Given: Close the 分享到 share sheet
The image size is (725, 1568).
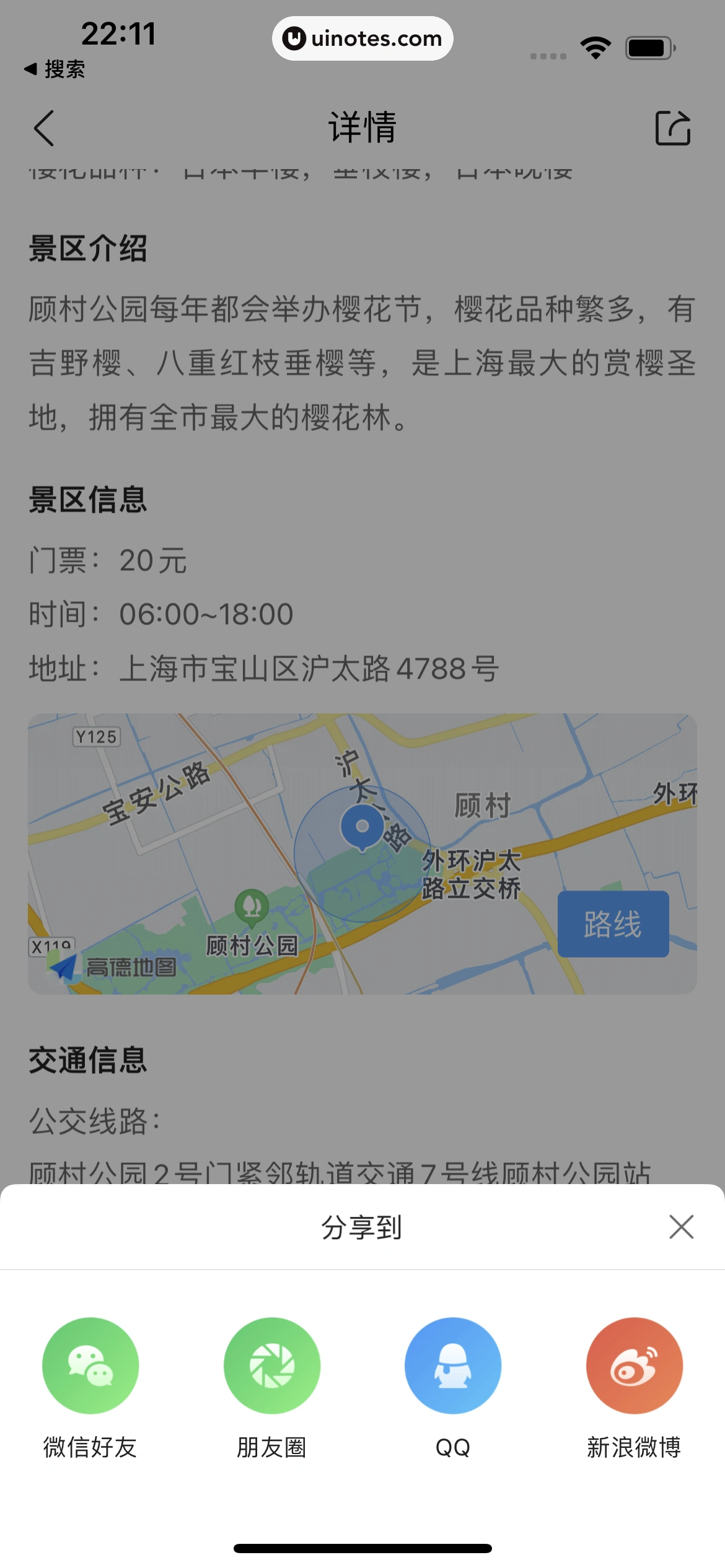Looking at the screenshot, I should (x=681, y=1227).
